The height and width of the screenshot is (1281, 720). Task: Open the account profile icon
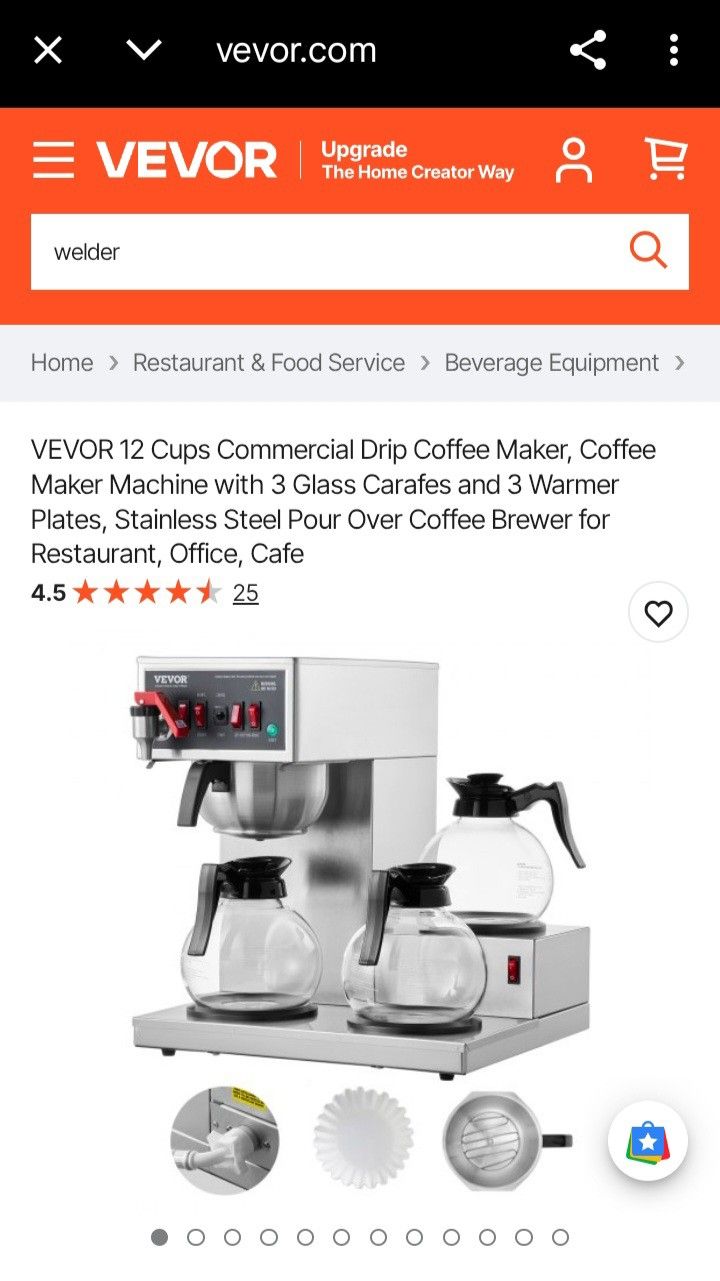coord(574,160)
